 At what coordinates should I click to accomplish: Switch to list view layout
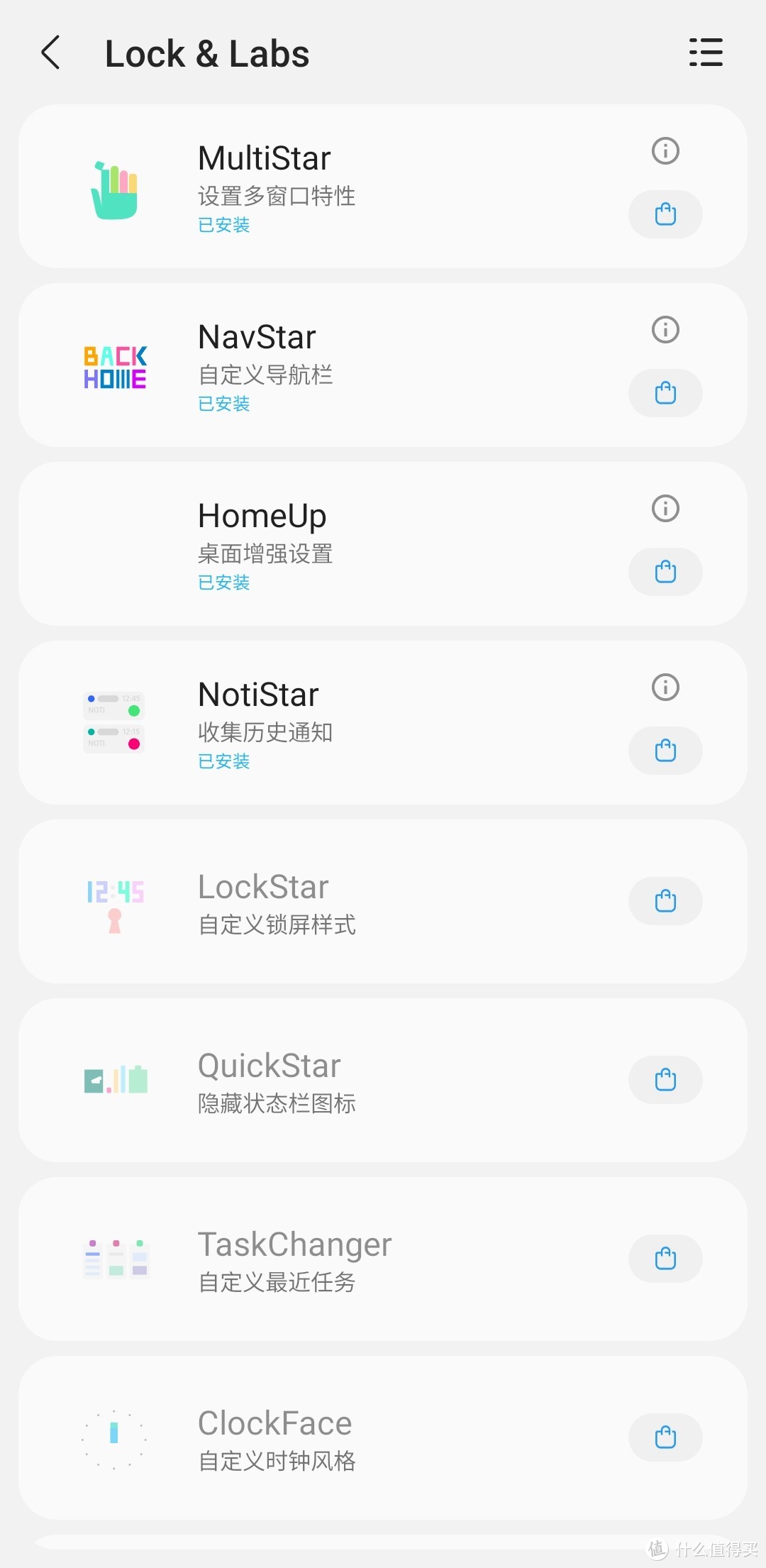706,53
